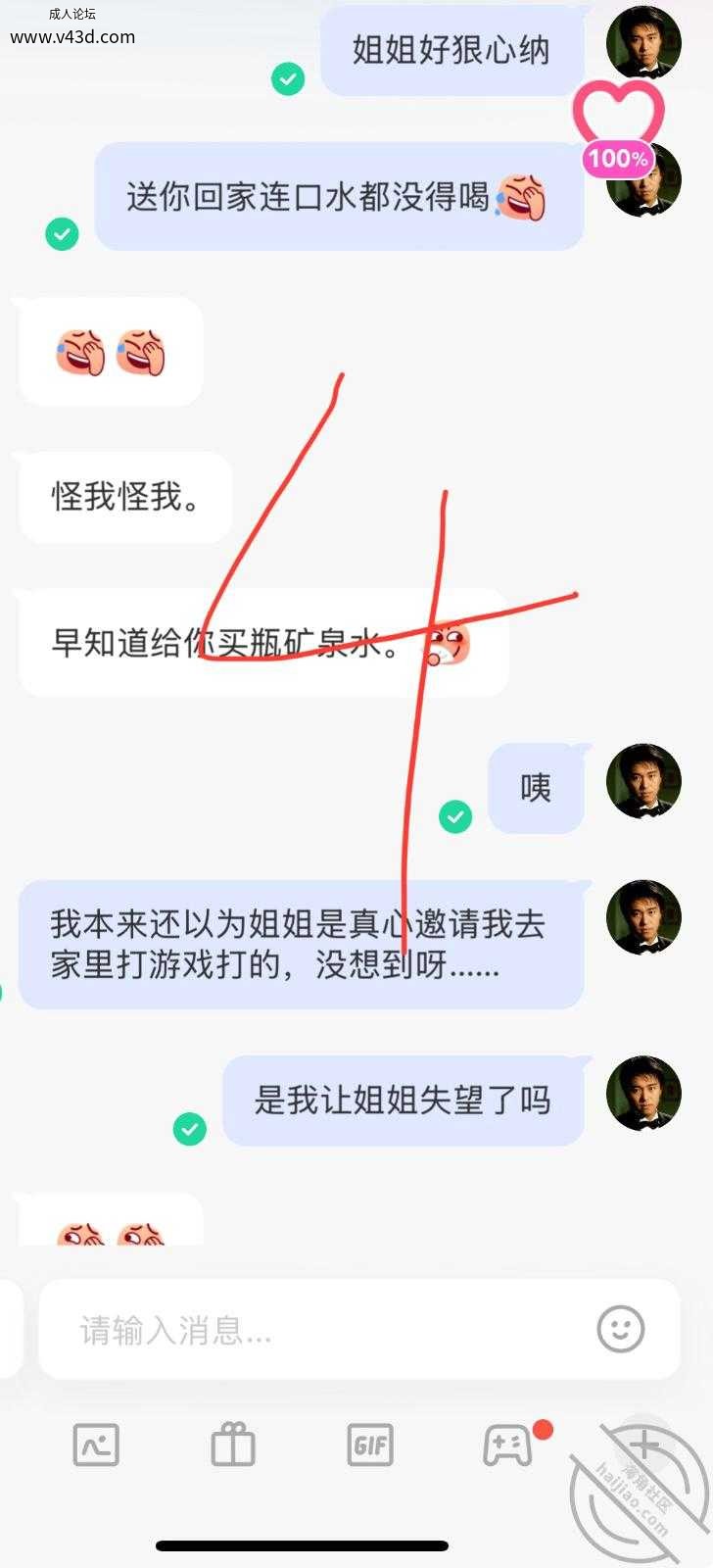Open the avatar beside 是我让姐姐失望了吗
Screen dimensions: 713x1568
643,1093
